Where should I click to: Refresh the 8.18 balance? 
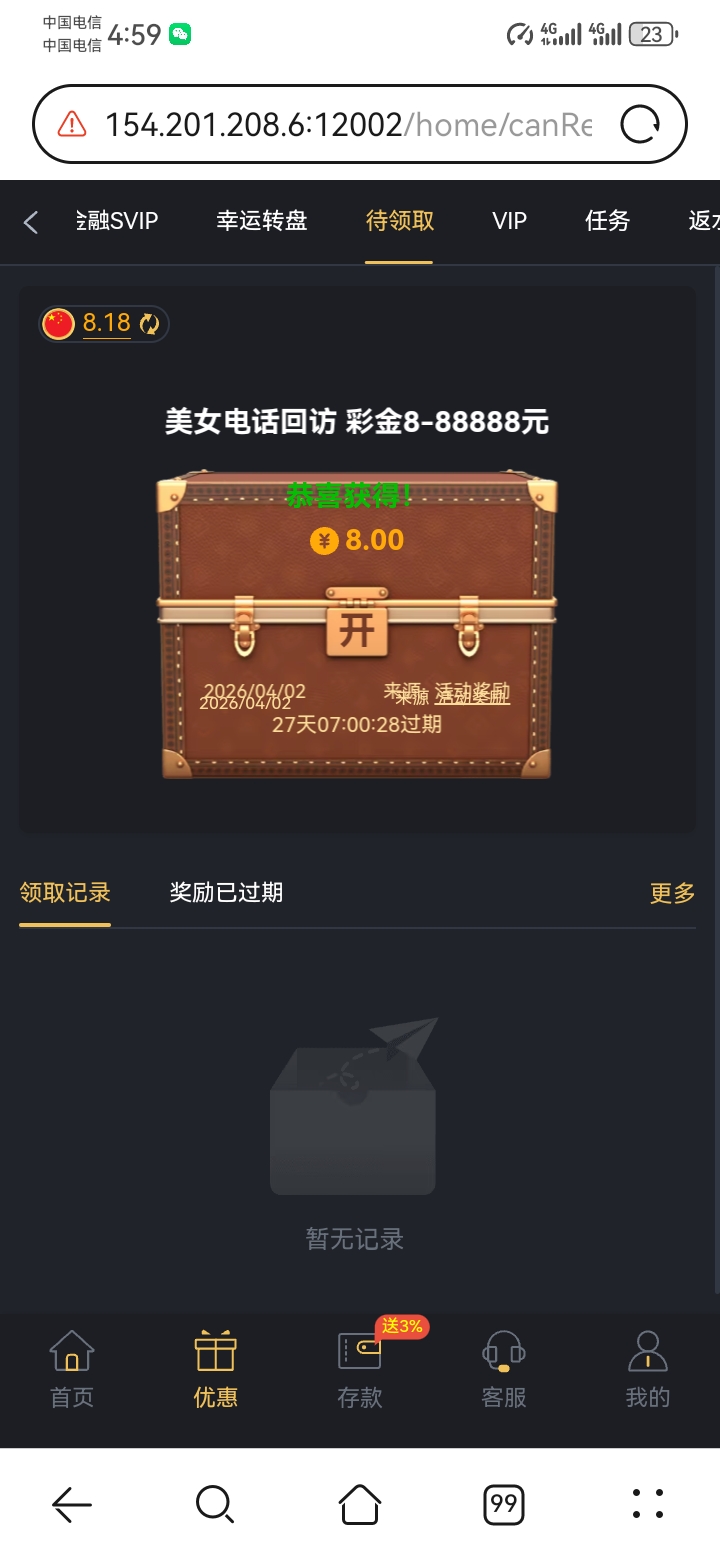point(150,324)
